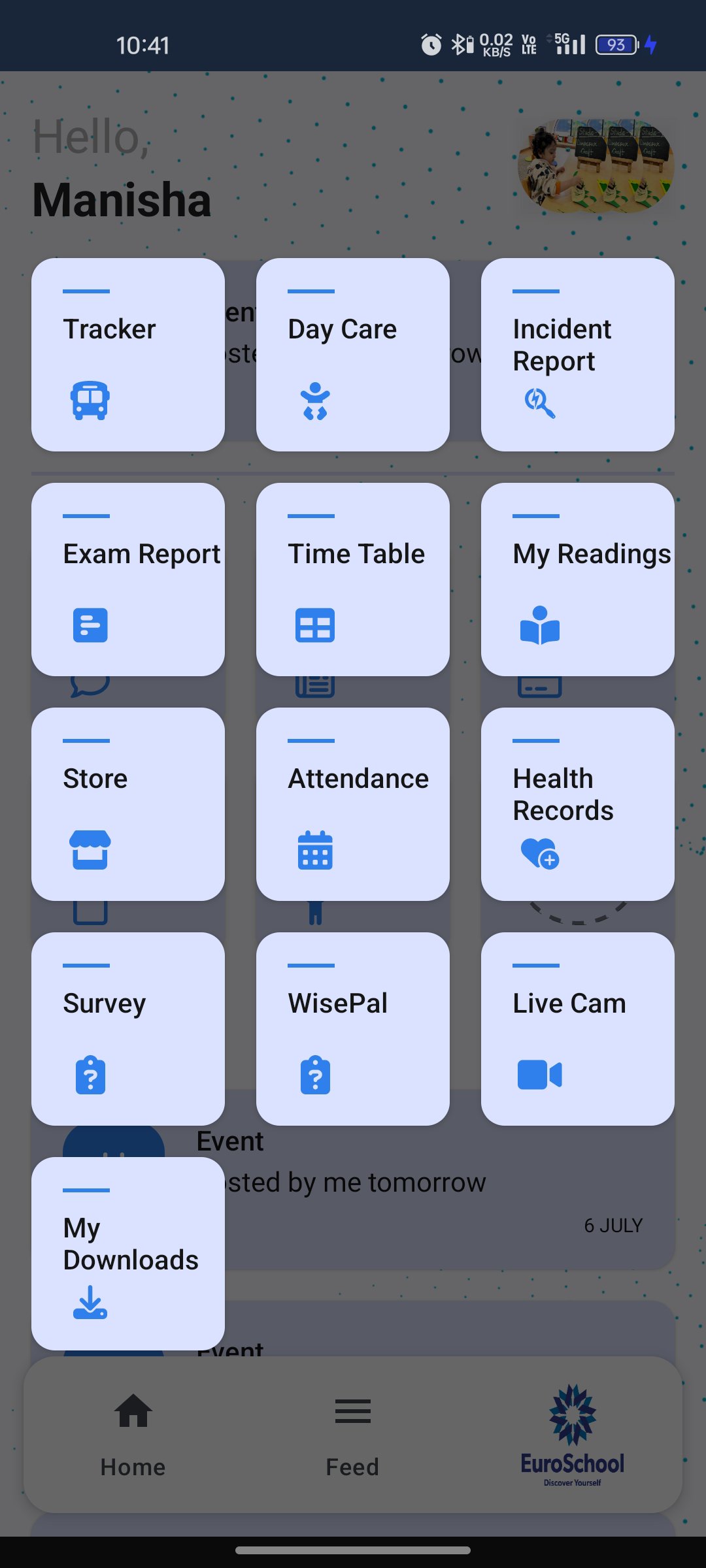Launch the Survey tile
706x1568 pixels.
coord(128,1028)
